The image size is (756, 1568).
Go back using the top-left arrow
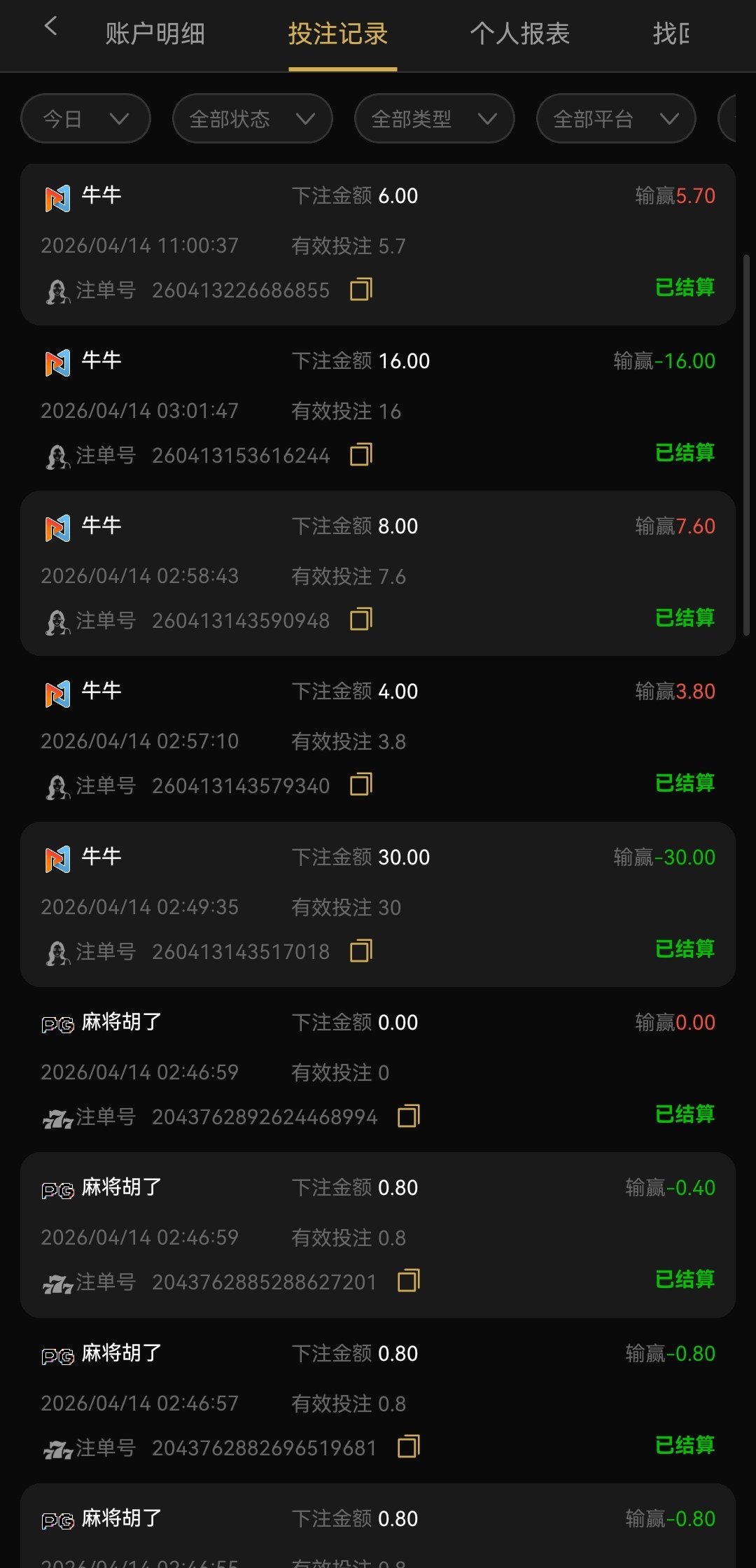click(50, 27)
